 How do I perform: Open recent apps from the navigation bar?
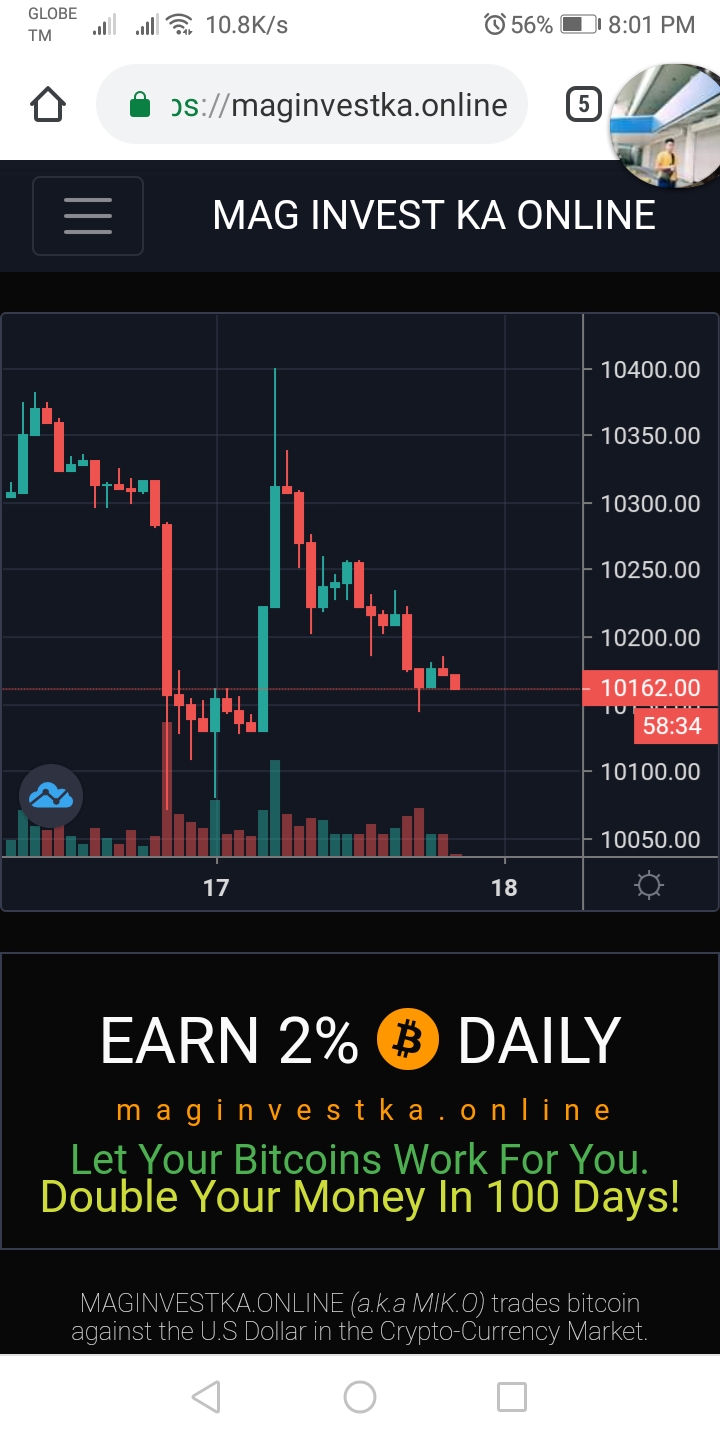click(512, 1397)
